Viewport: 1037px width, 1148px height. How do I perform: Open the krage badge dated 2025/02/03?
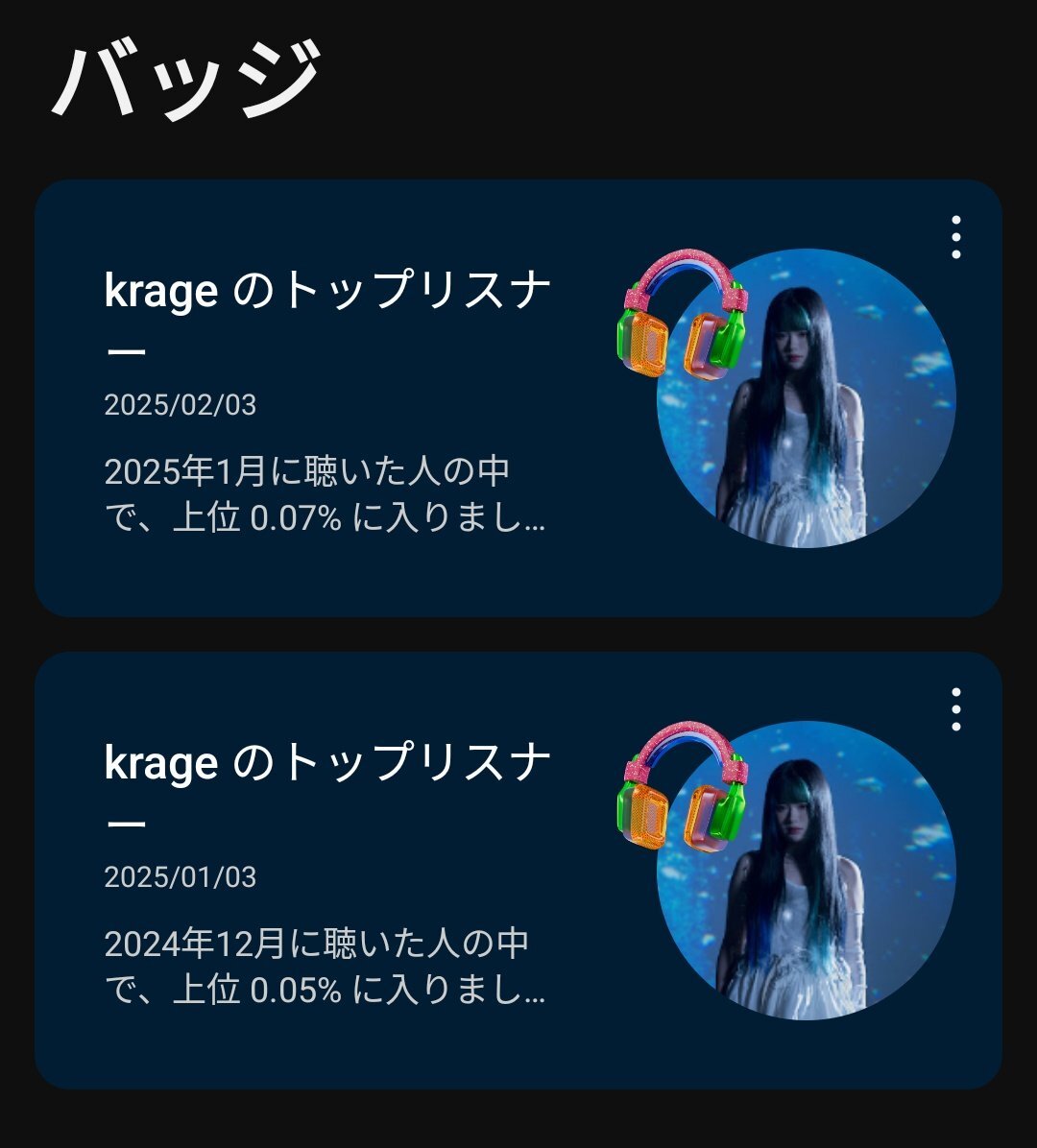tap(384, 403)
